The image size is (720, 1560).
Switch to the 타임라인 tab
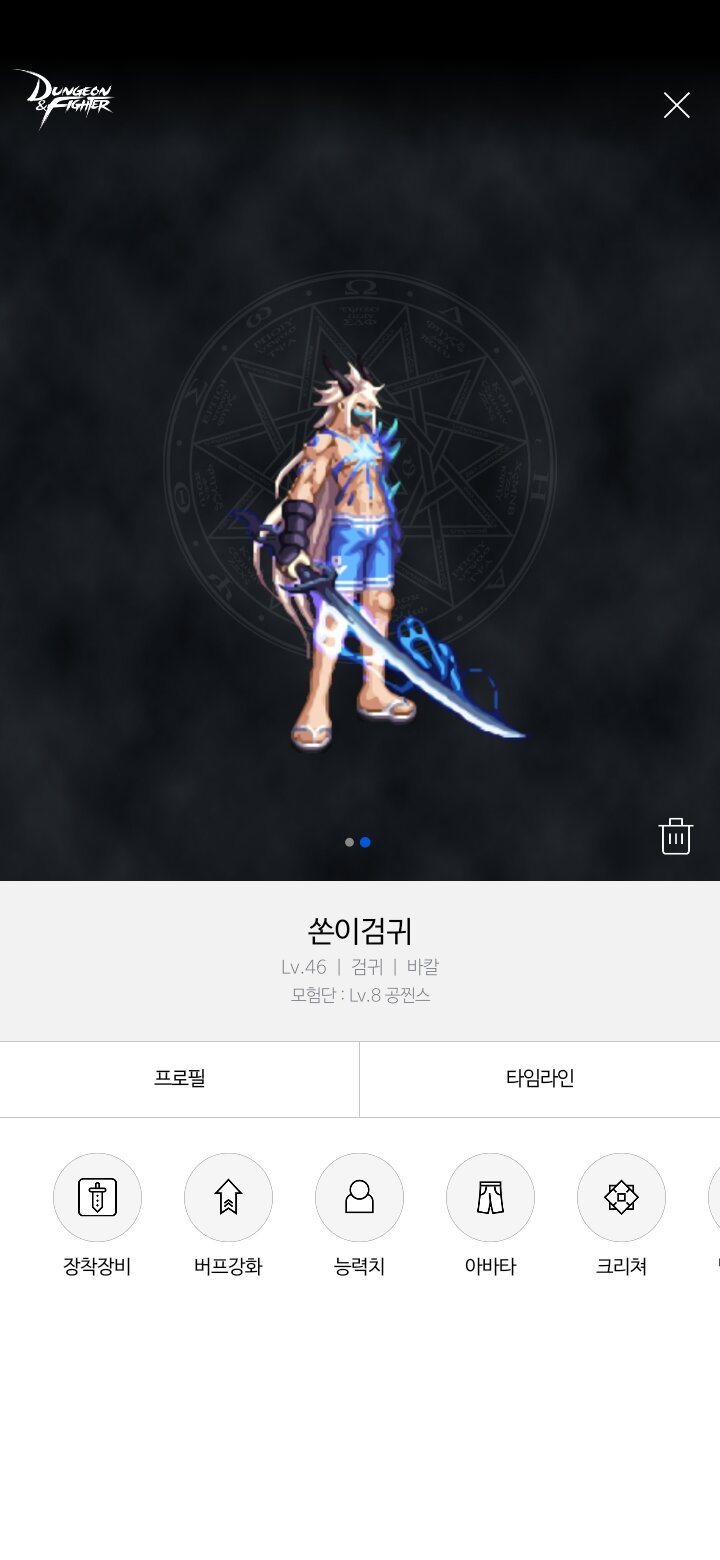tap(540, 1079)
